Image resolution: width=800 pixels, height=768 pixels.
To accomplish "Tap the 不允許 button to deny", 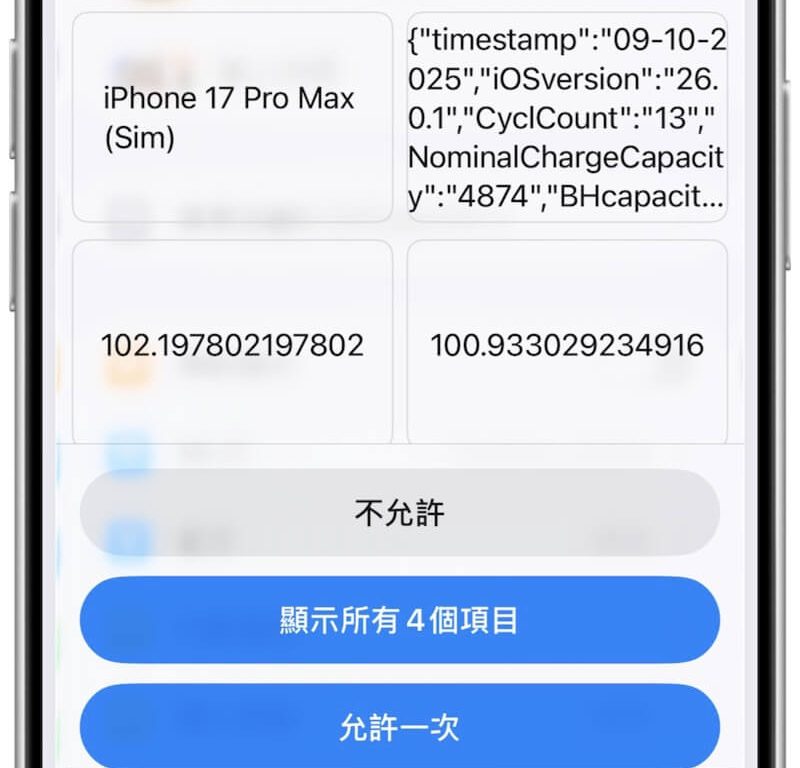I will pos(399,513).
